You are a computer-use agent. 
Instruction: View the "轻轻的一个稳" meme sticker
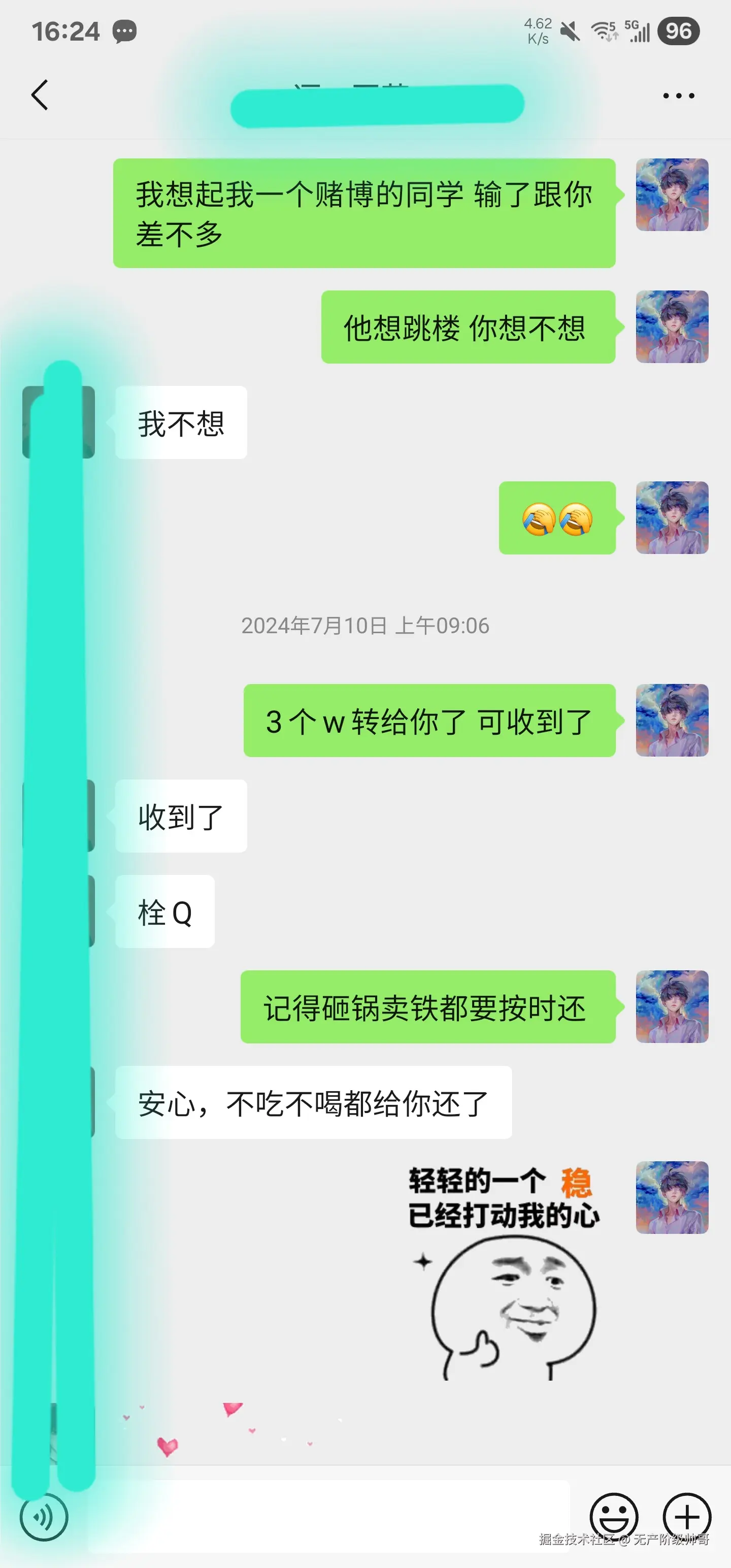tap(504, 1272)
